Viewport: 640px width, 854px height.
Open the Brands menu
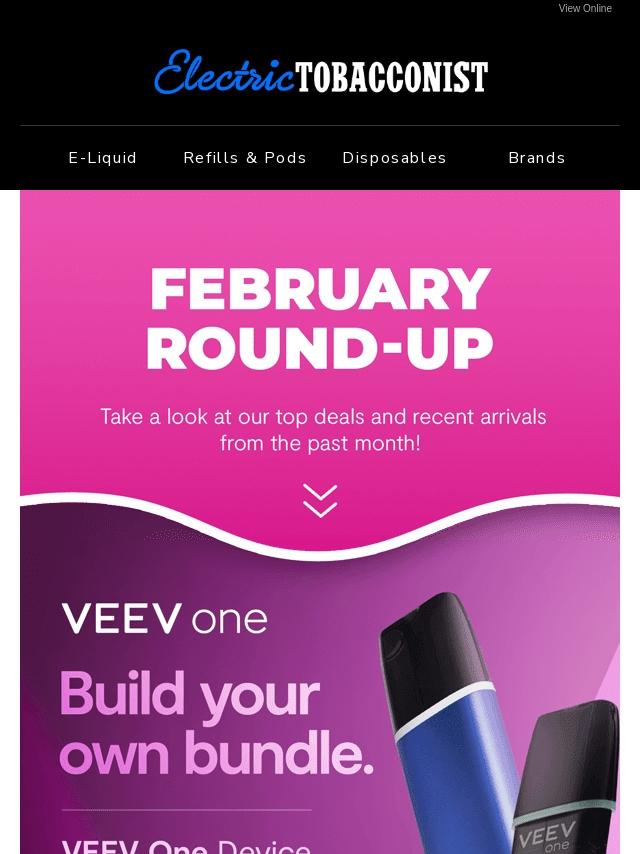point(536,158)
